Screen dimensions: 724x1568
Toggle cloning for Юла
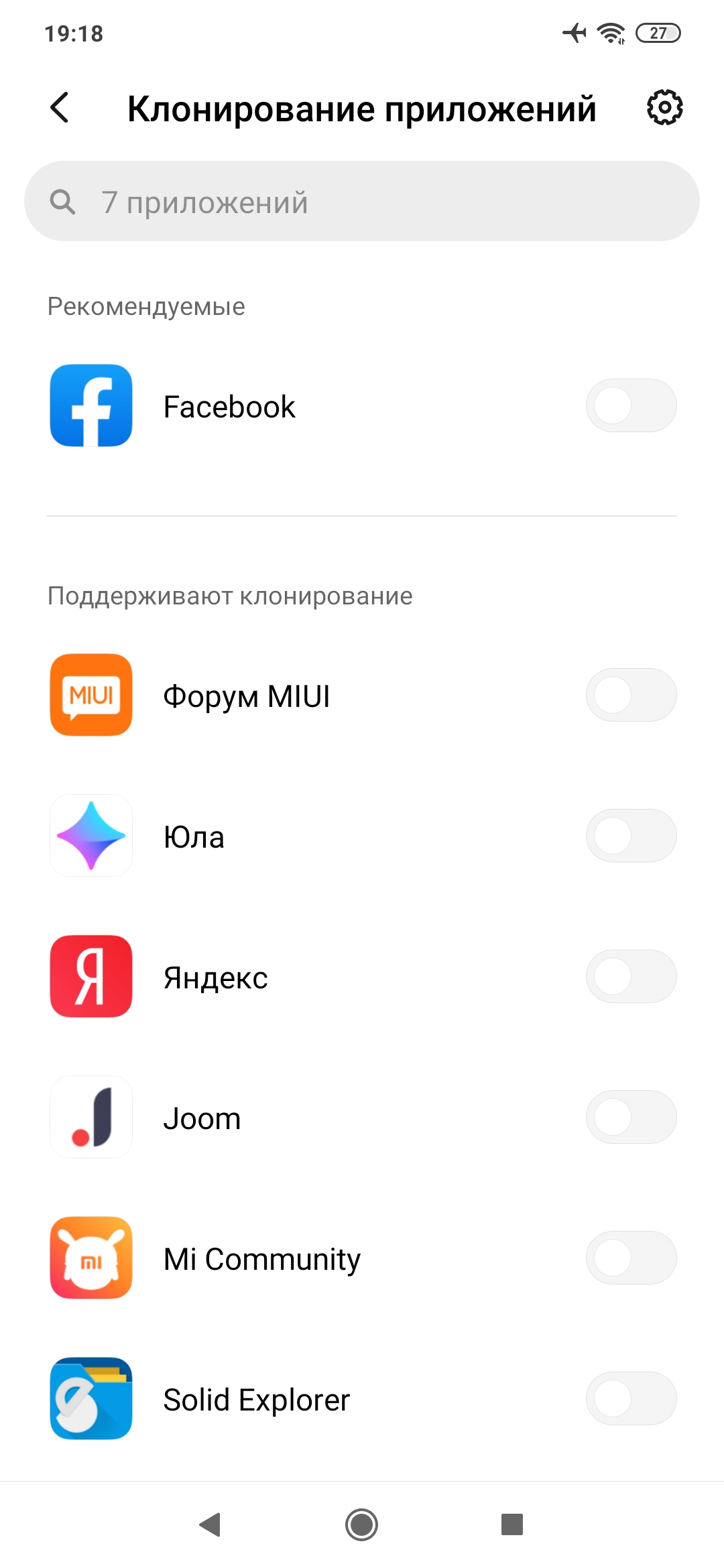tap(631, 836)
